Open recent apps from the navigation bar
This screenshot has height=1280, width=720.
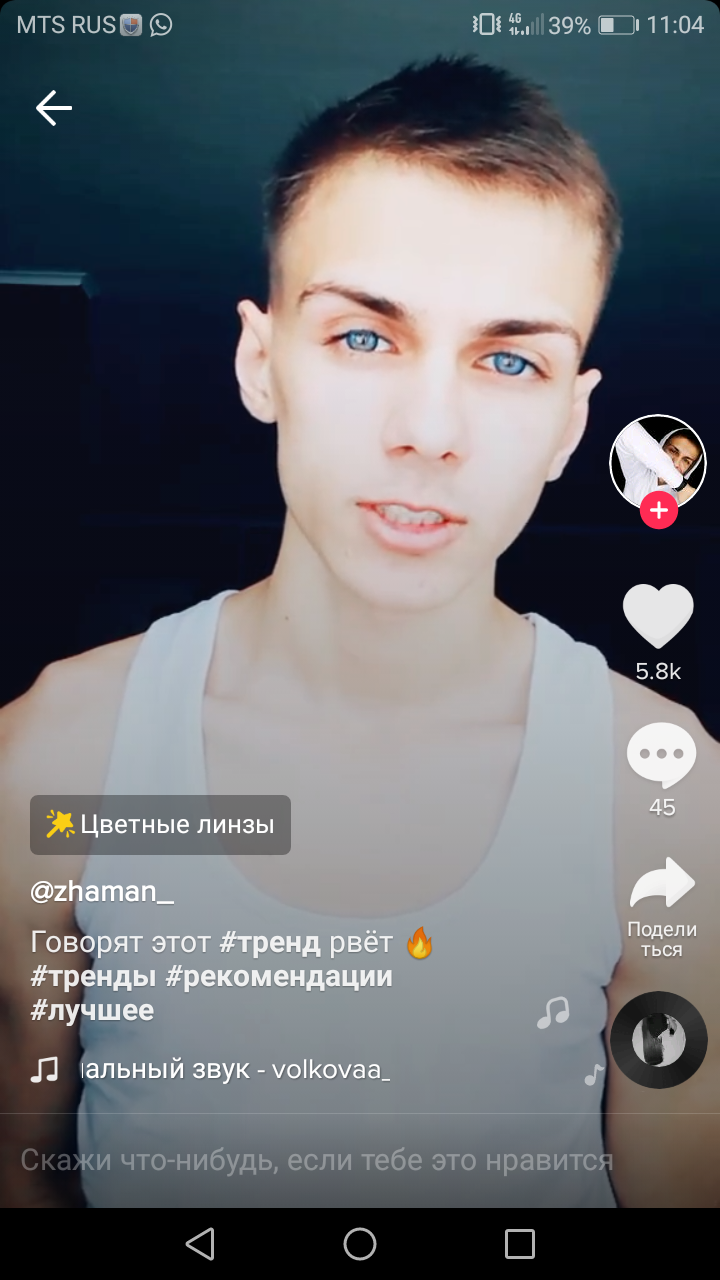[x=520, y=1244]
